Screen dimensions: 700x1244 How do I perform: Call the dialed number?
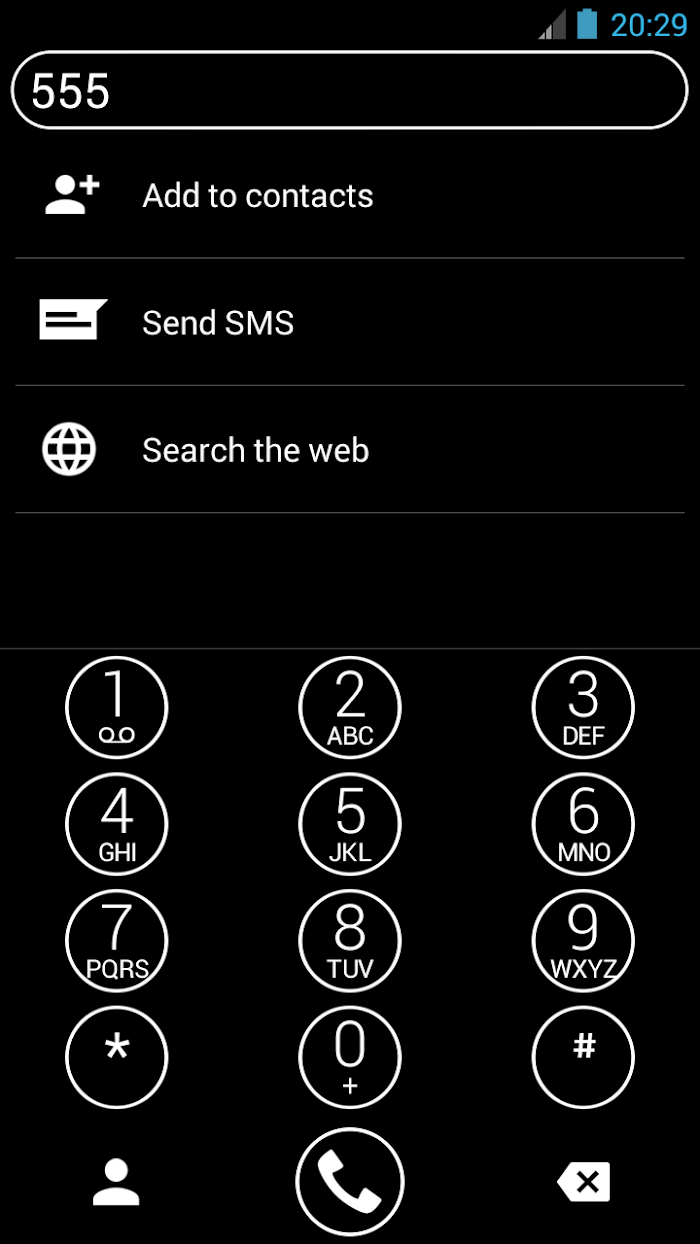point(350,1183)
